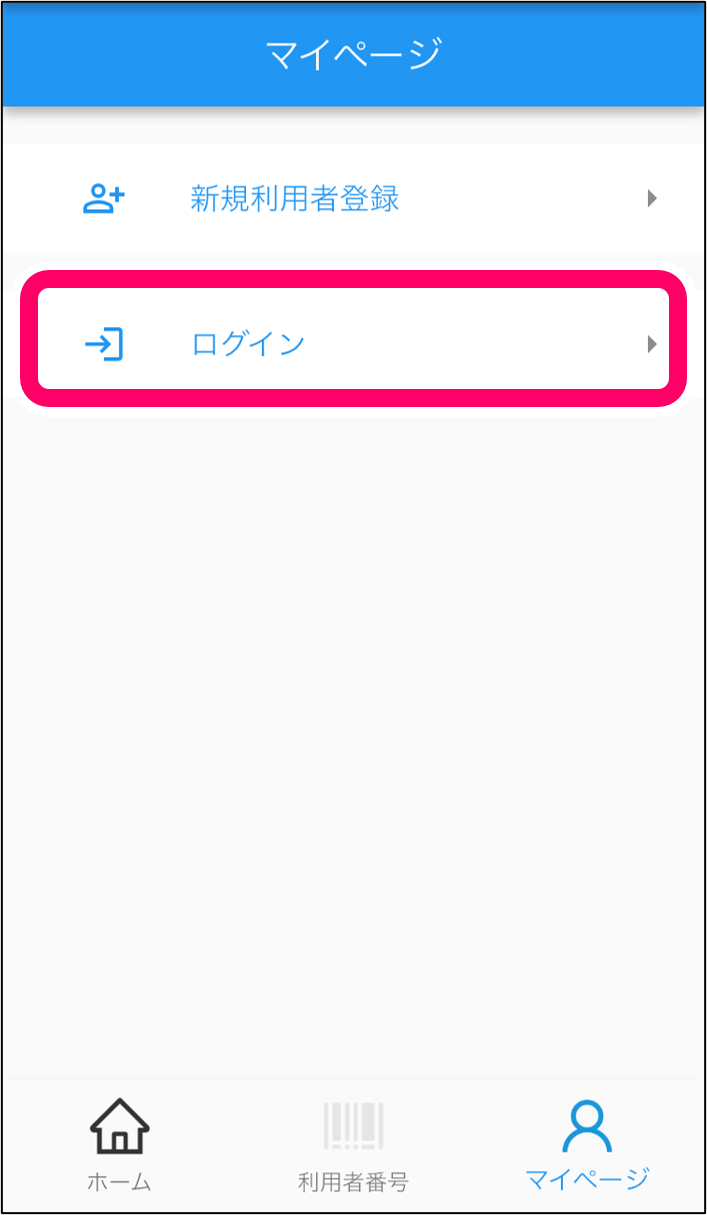
Task: Select the マイページ tab
Action: (x=587, y=1147)
